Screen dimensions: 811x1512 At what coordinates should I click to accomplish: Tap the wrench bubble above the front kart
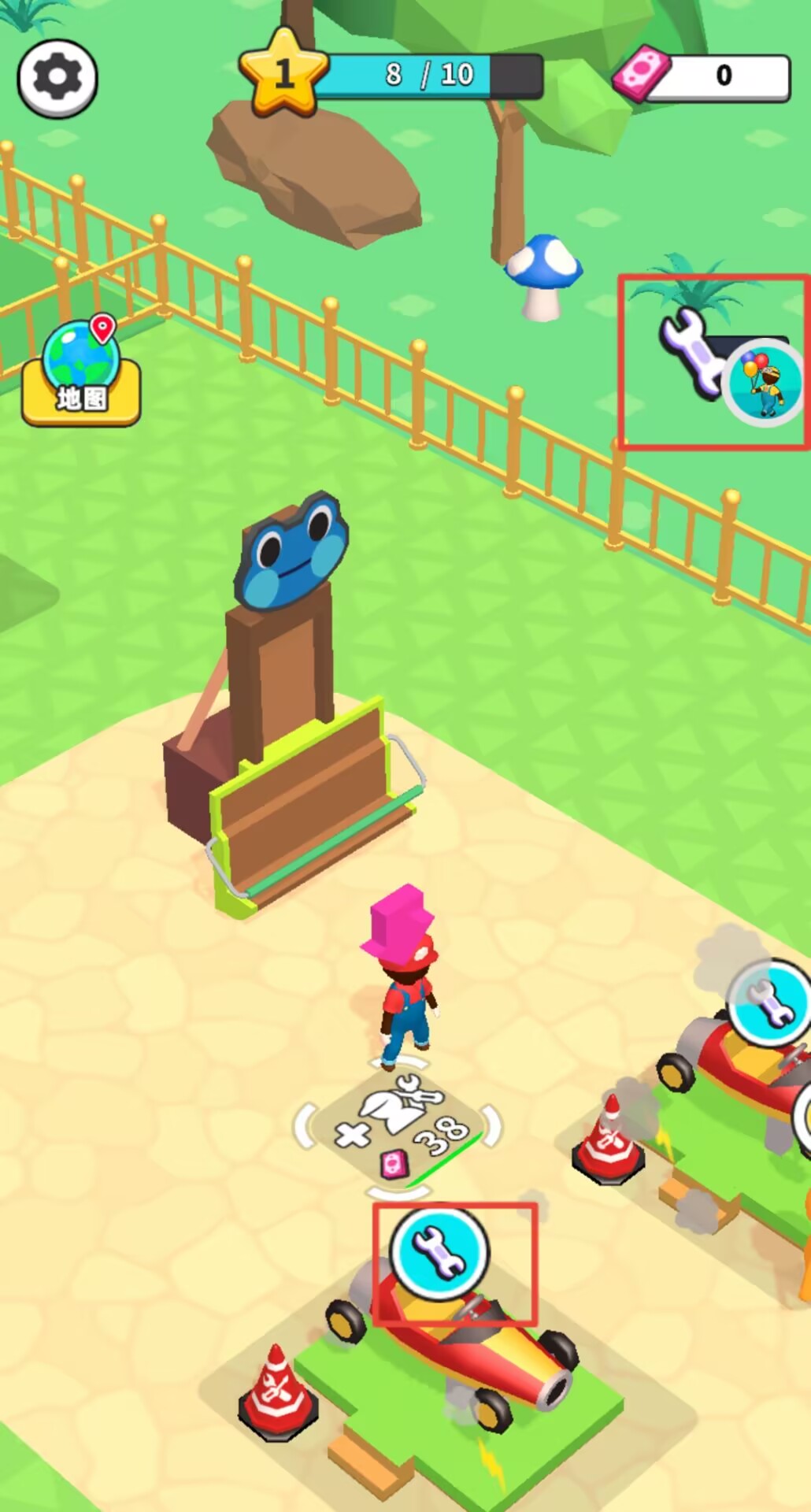[439, 1251]
